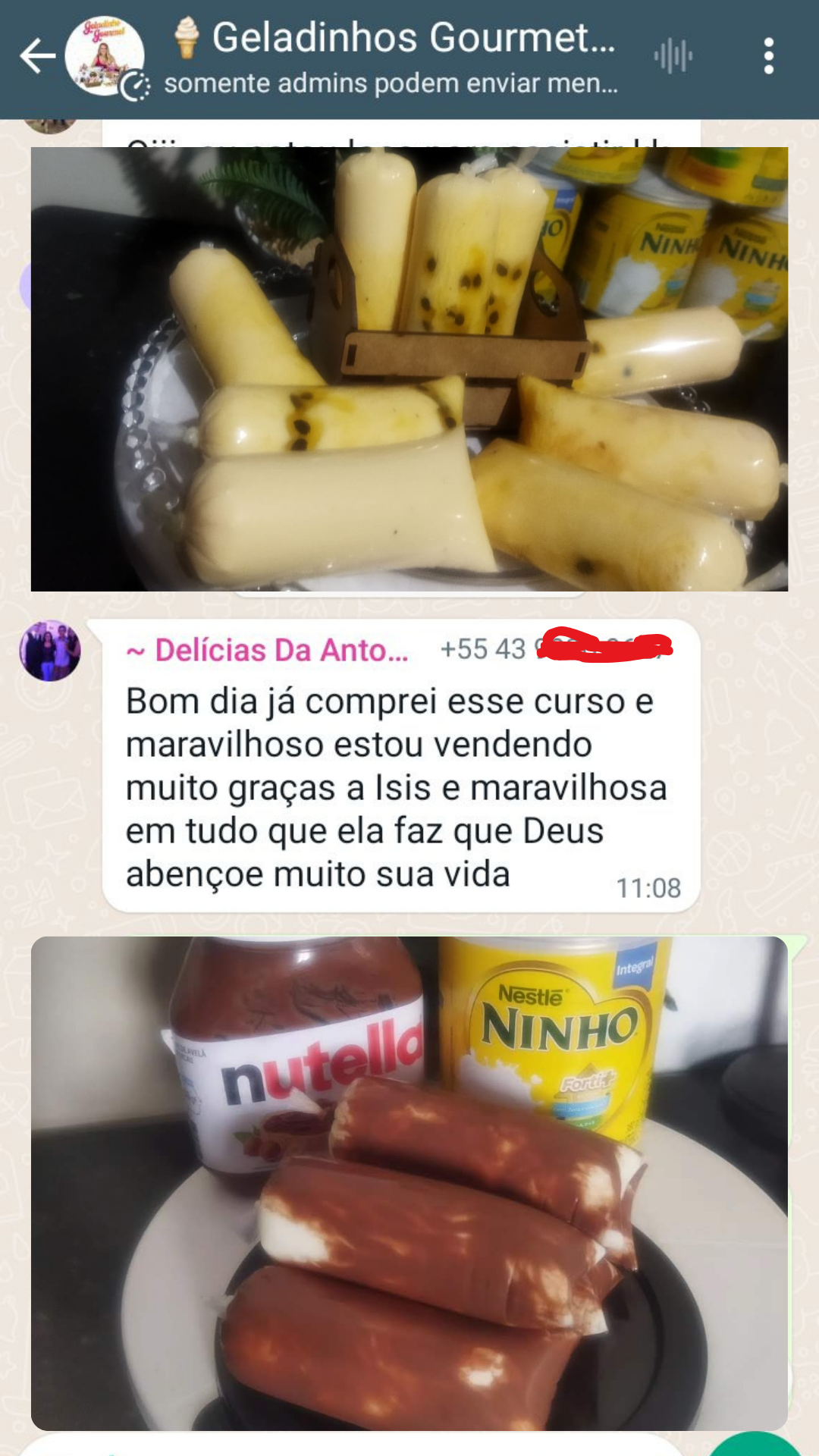Viewport: 819px width, 1456px height.
Task: Open the three-dot overflow menu
Action: tap(768, 57)
